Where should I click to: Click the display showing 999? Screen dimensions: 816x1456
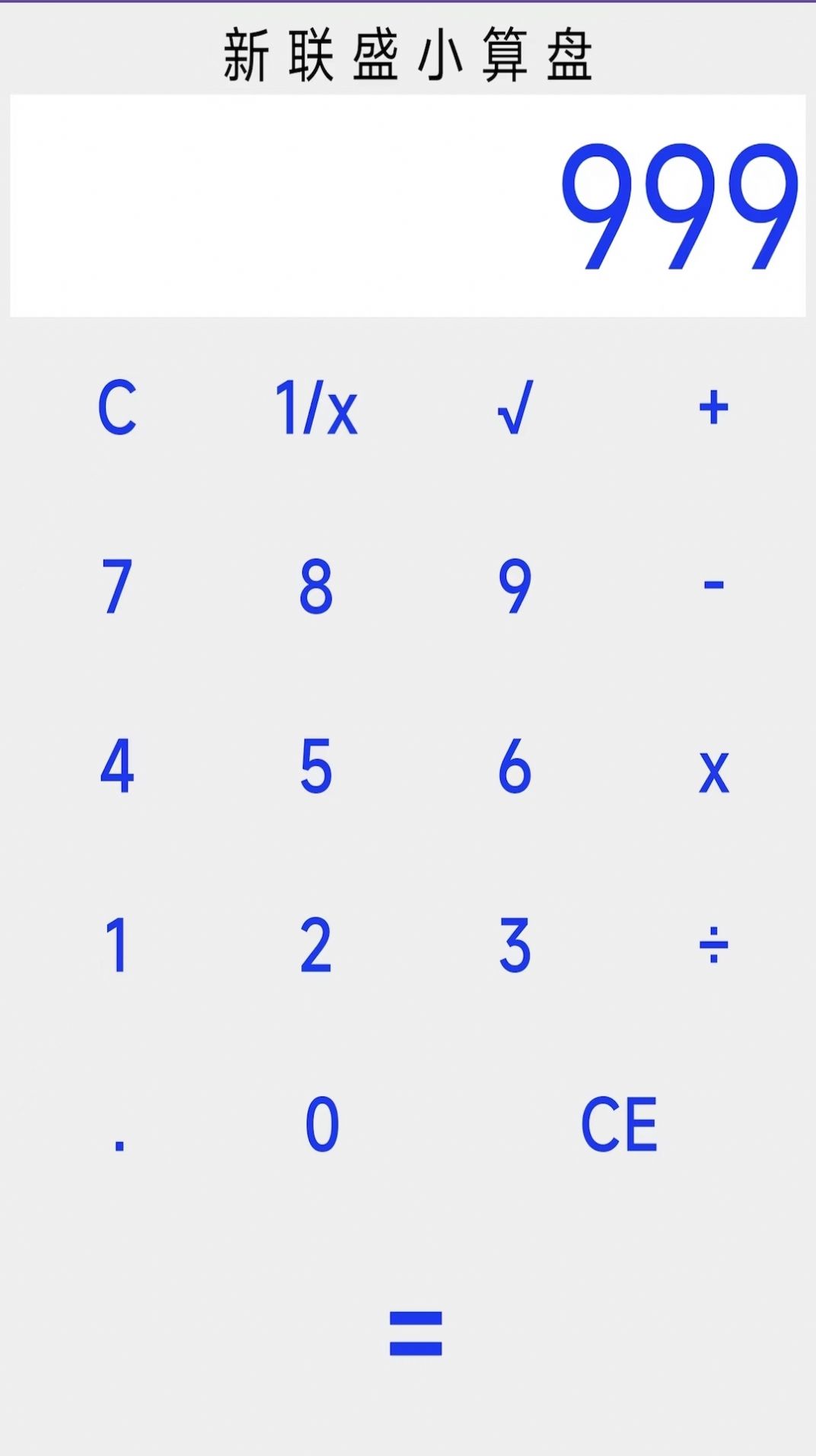click(408, 206)
